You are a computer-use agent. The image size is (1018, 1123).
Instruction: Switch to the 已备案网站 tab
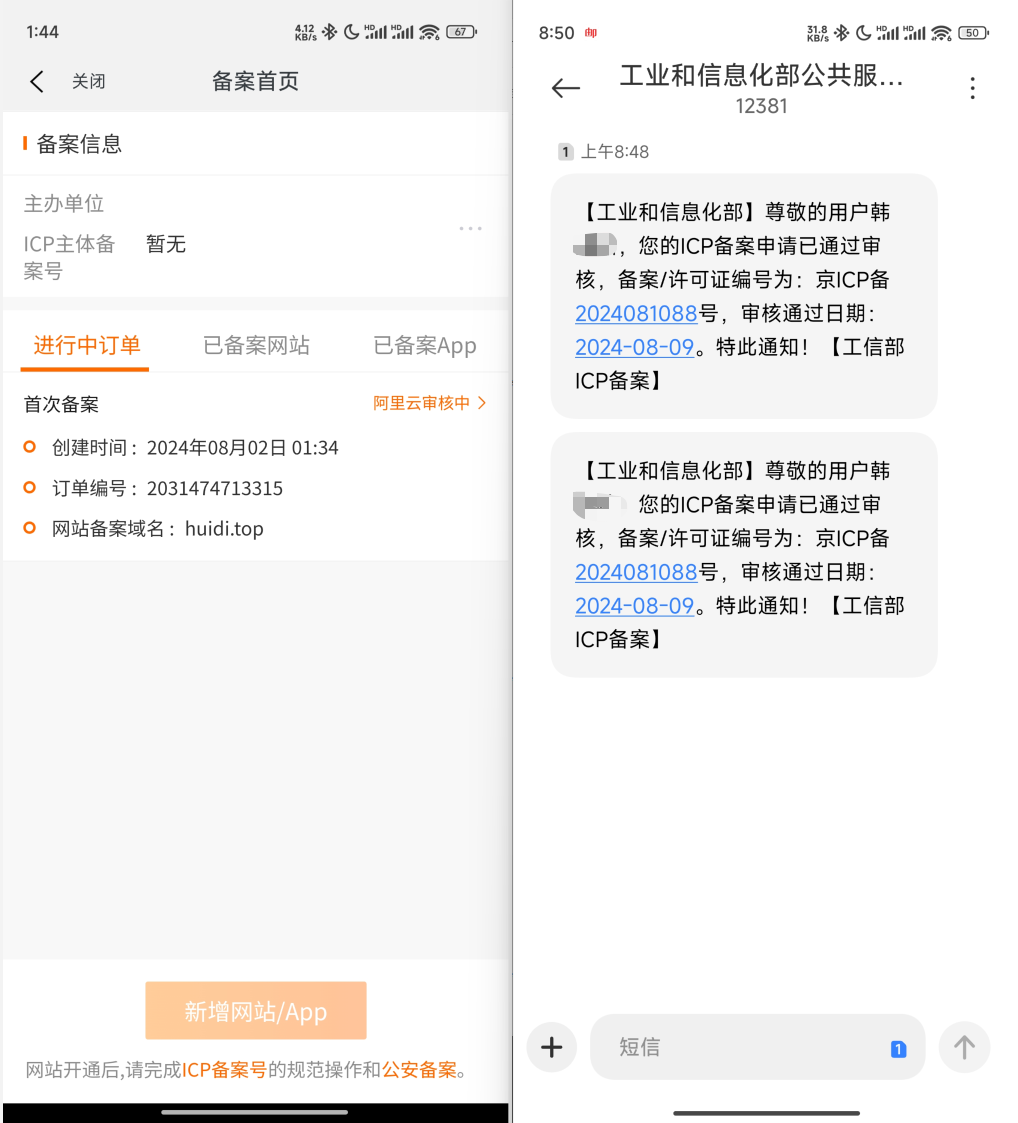pyautogui.click(x=256, y=346)
